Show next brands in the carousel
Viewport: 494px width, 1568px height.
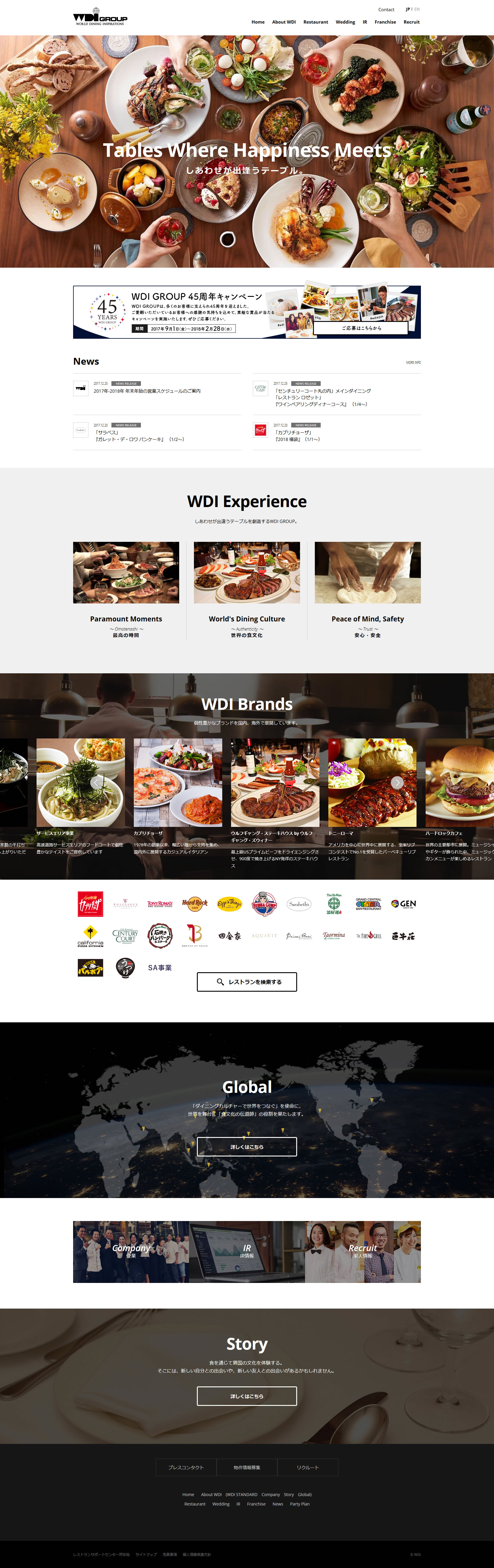point(397,782)
